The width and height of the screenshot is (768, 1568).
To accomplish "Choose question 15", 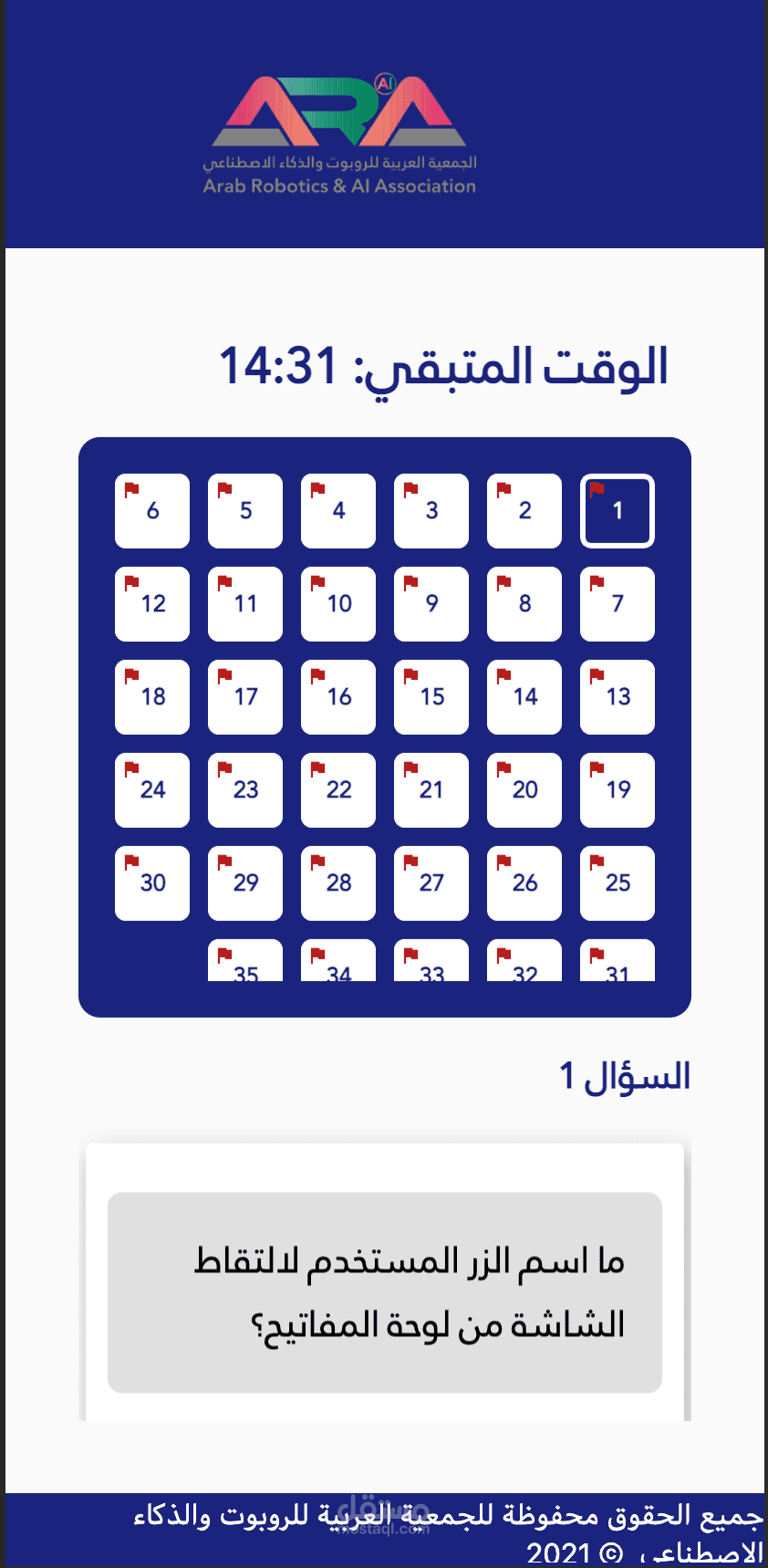I will pos(431,697).
